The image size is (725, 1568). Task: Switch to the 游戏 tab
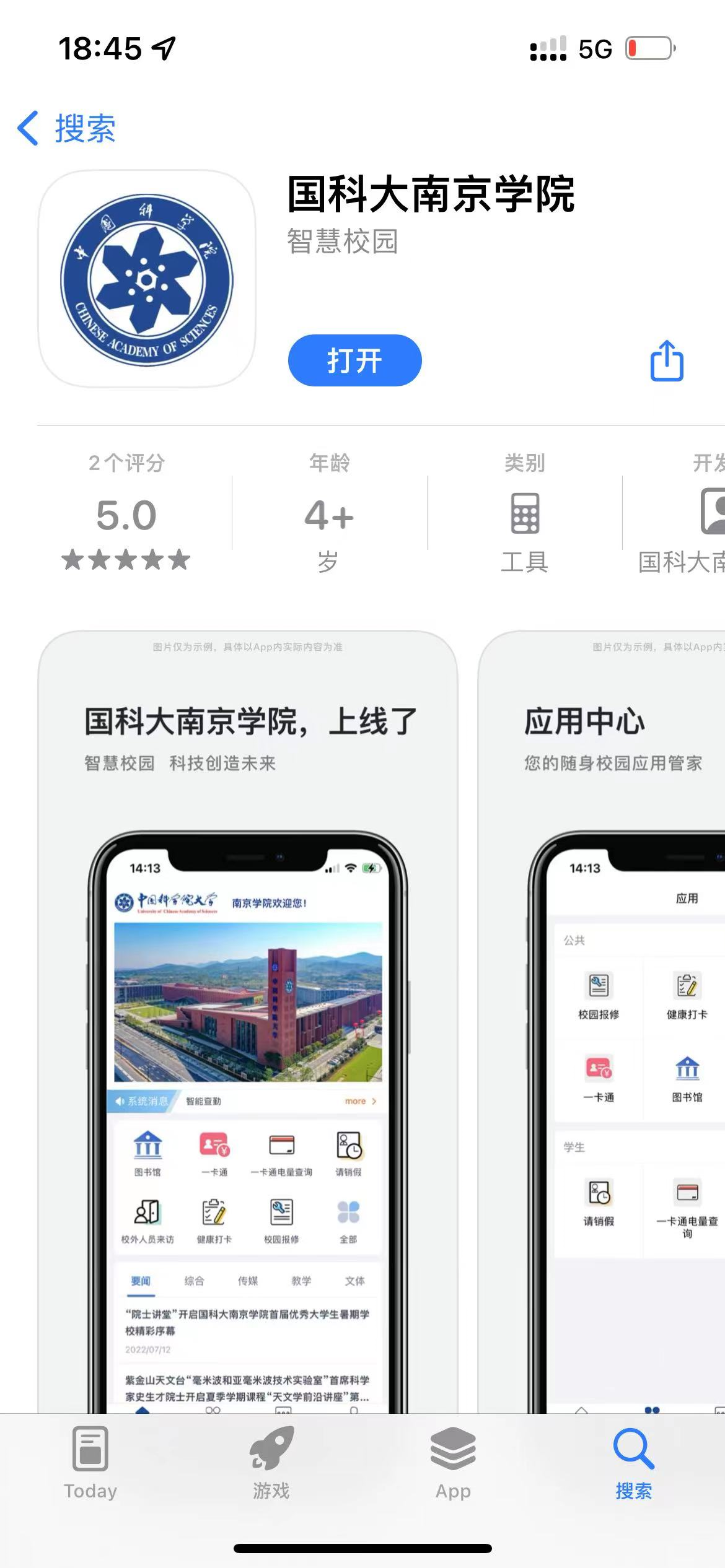[271, 1463]
